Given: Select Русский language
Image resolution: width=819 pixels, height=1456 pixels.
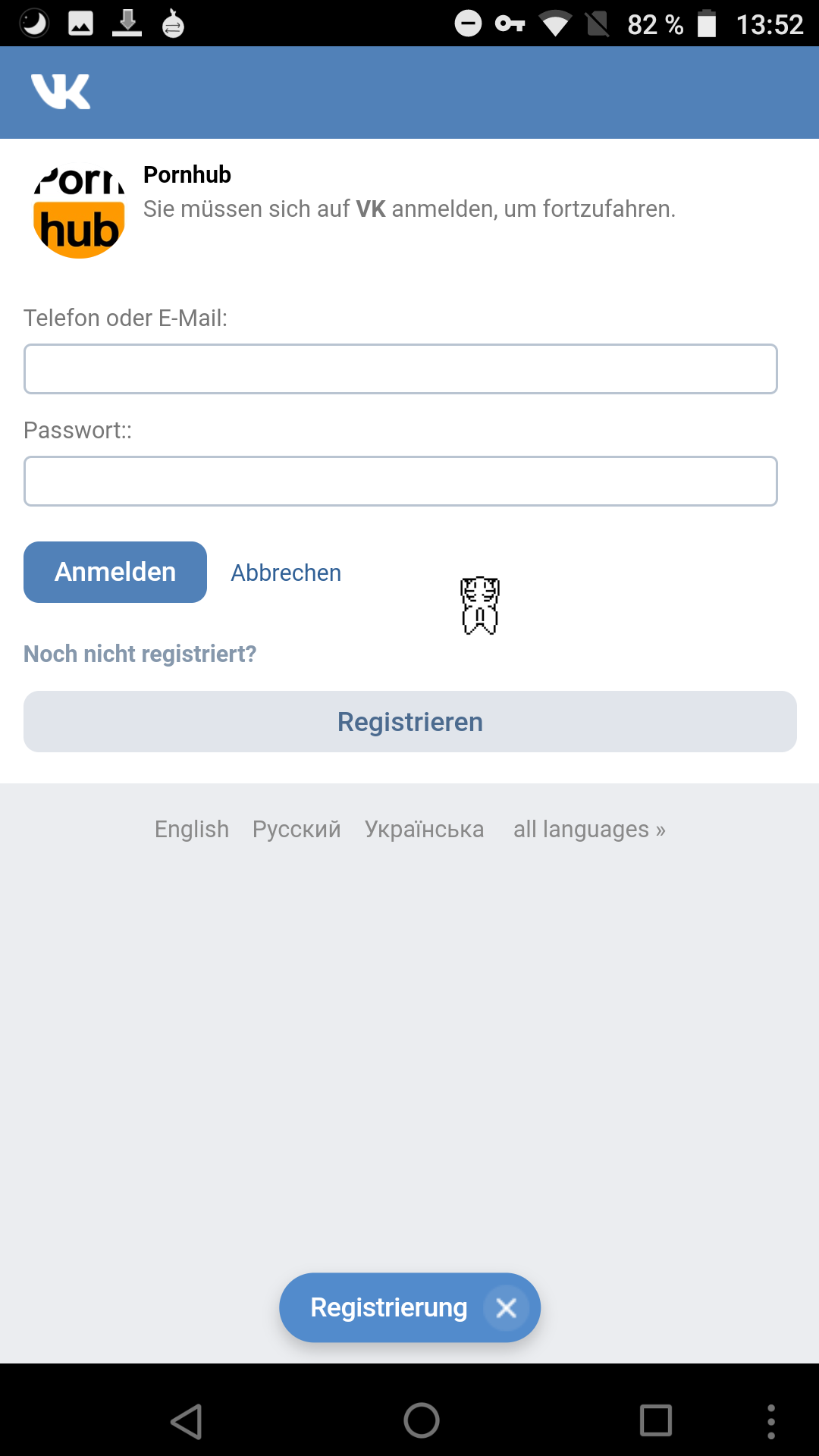Looking at the screenshot, I should pos(297,830).
